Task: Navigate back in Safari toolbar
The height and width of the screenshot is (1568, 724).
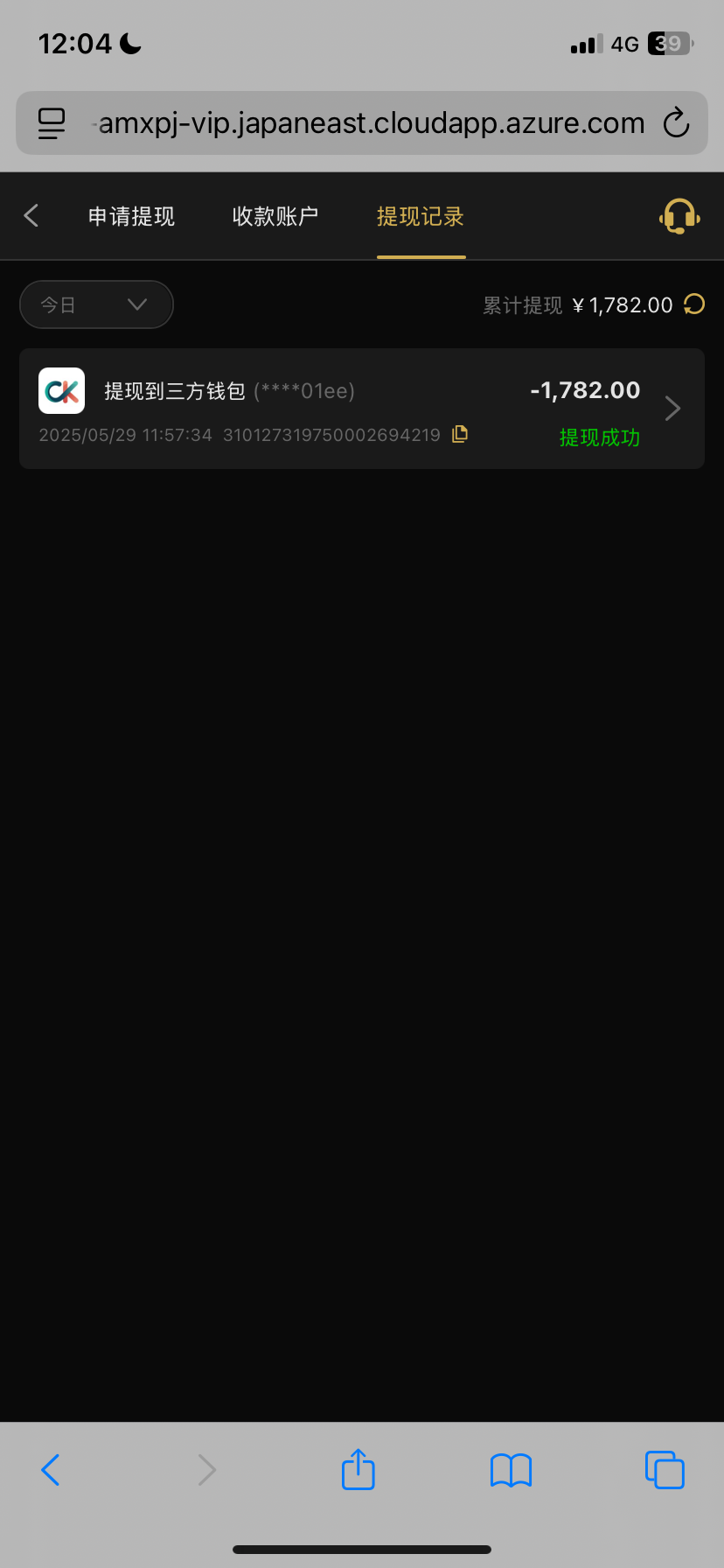Action: pos(51,1470)
